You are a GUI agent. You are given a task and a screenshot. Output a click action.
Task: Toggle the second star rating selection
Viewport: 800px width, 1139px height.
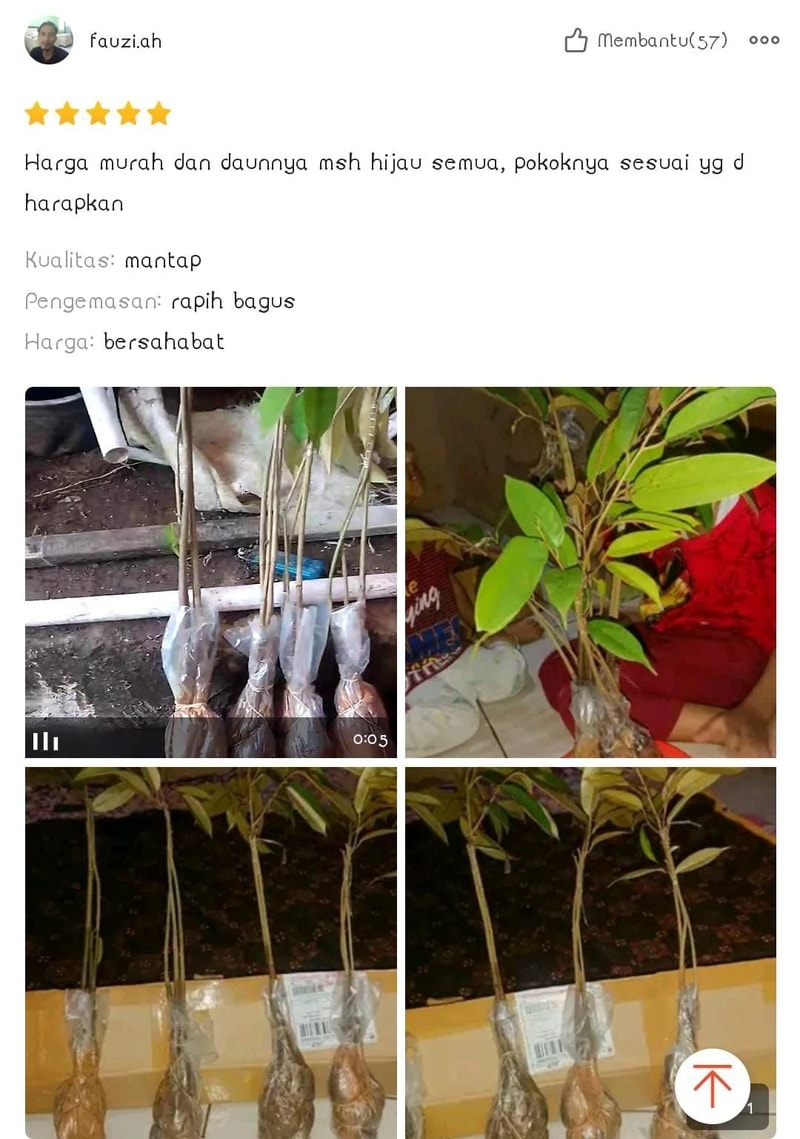coord(66,113)
